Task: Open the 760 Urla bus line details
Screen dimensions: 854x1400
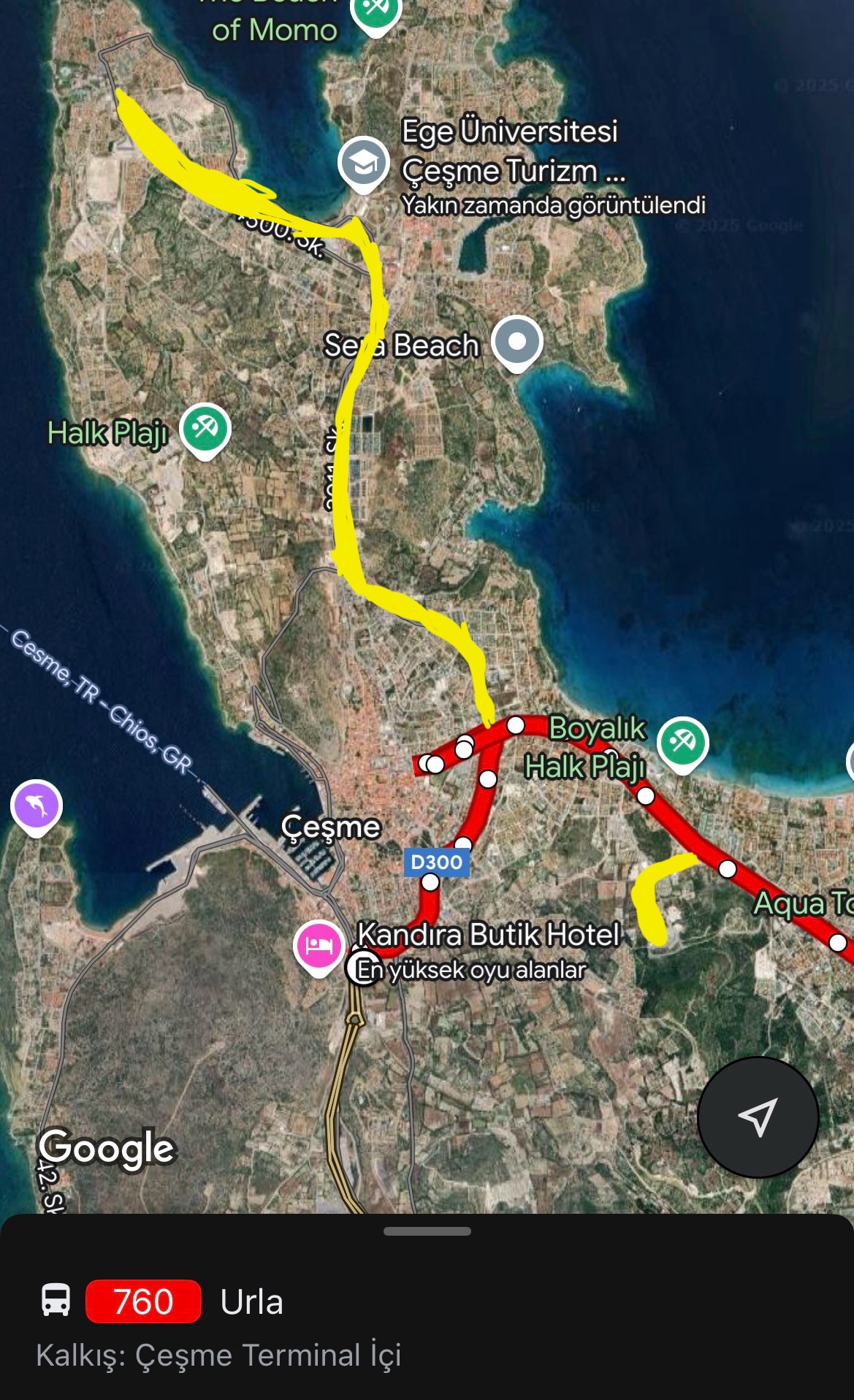Action: [x=162, y=1302]
